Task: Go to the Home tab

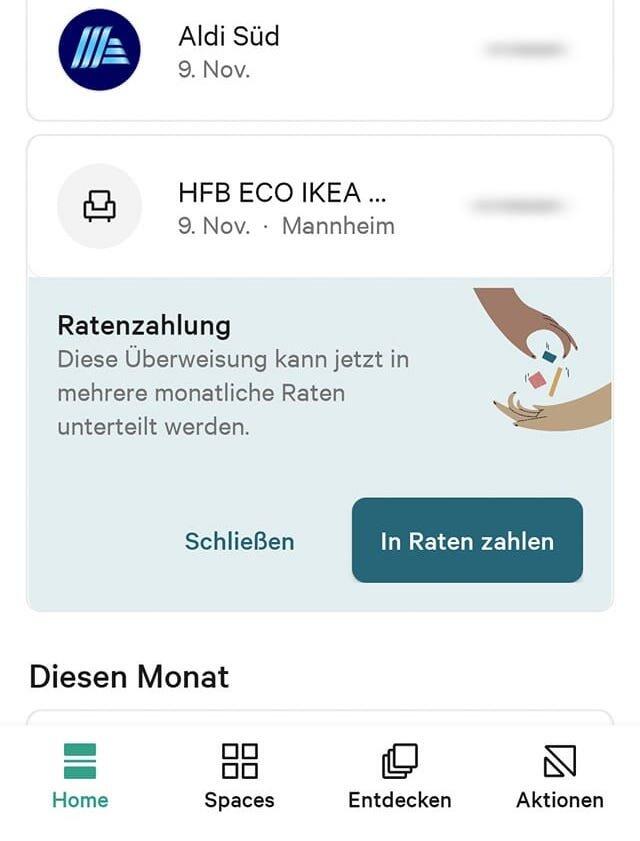Action: pyautogui.click(x=80, y=776)
